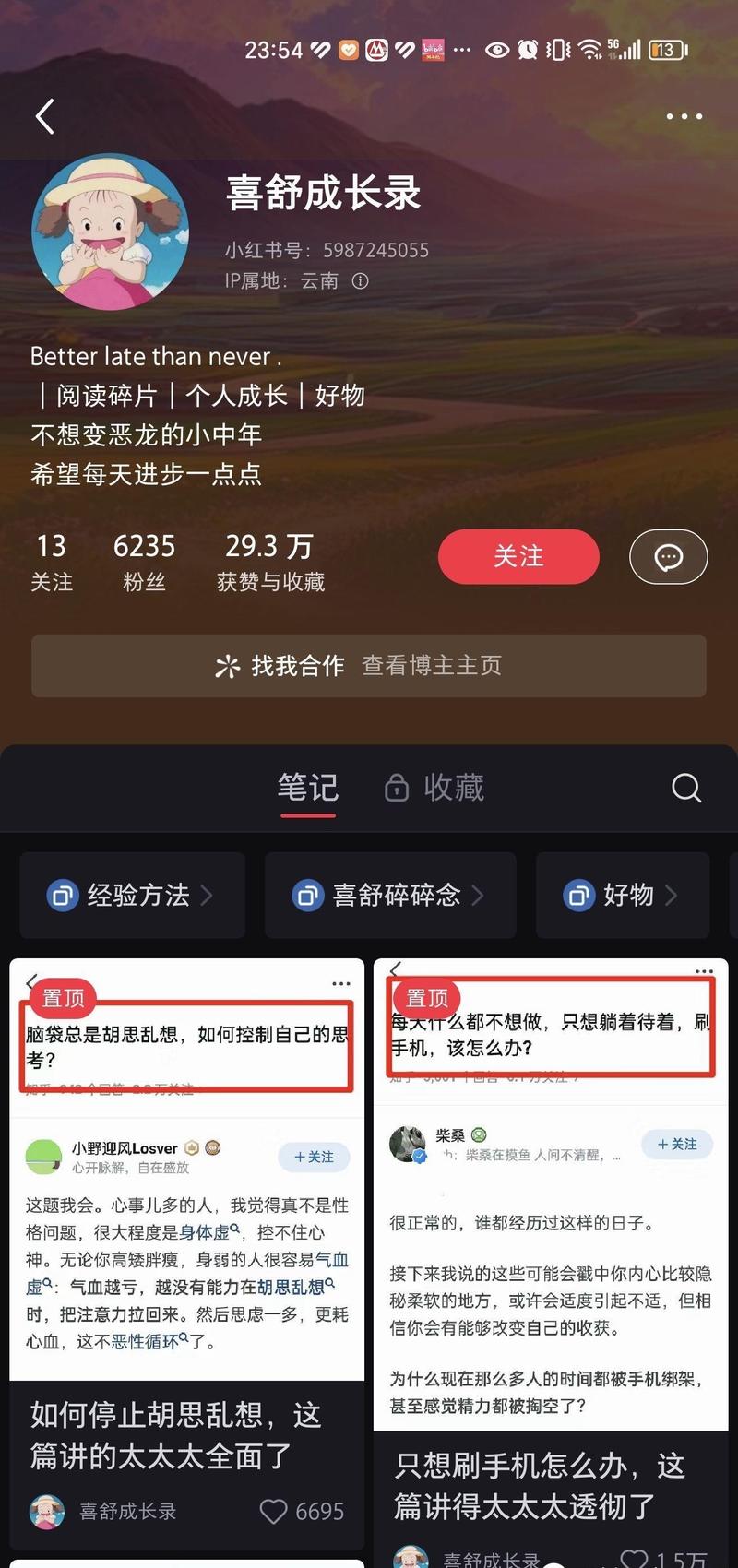
Task: Open the 经验方法 collection
Action: pos(132,895)
